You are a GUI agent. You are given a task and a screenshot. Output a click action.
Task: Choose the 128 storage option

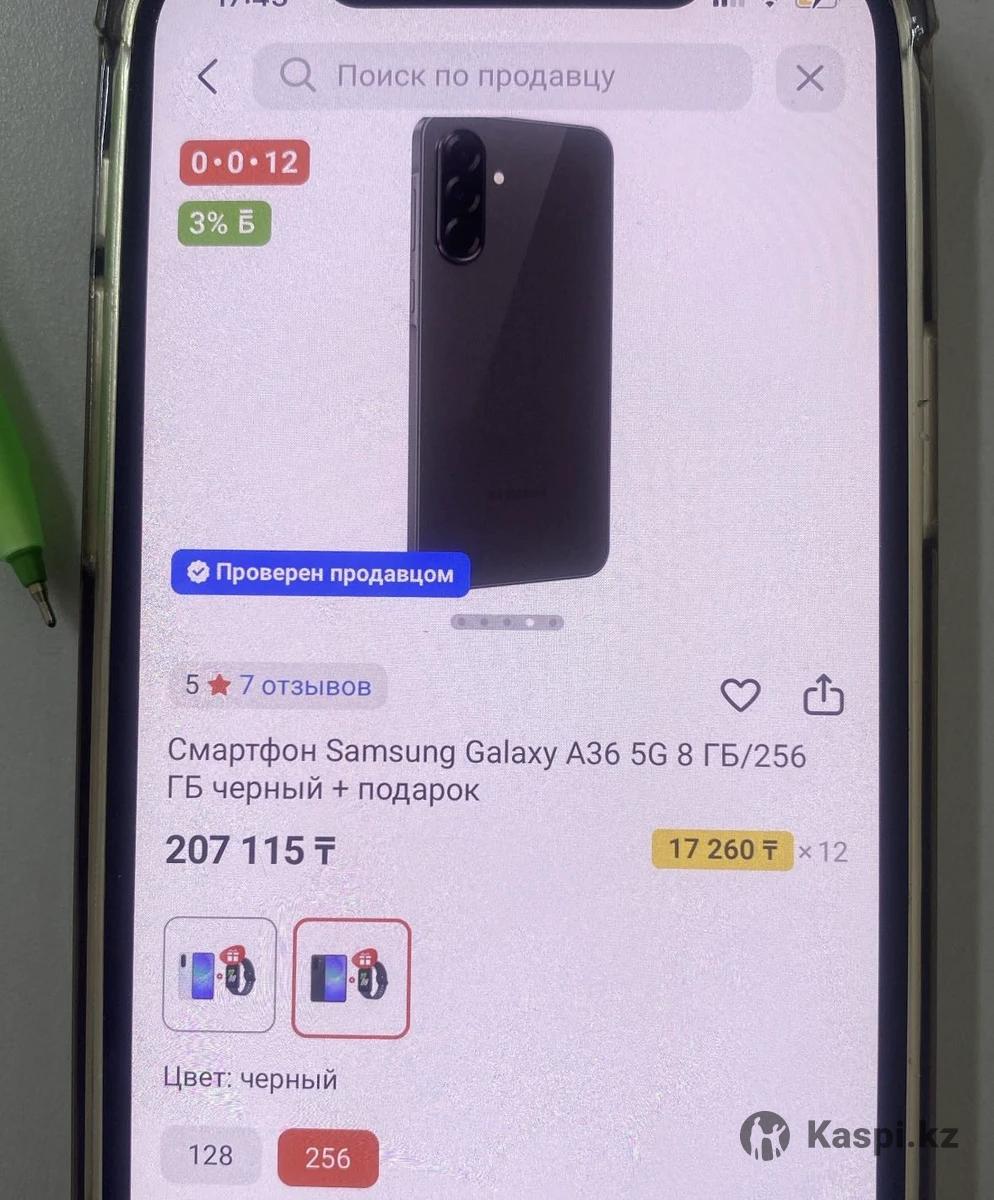210,1156
